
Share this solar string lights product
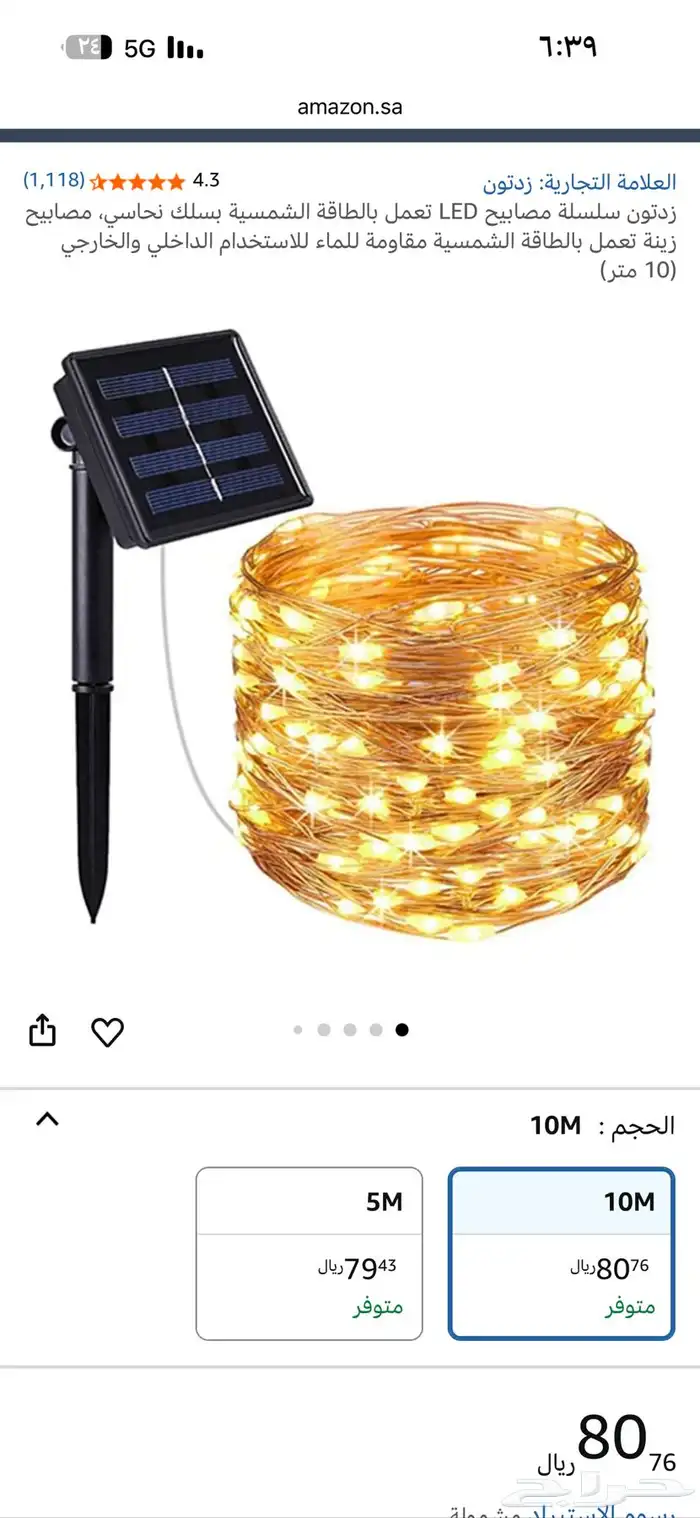point(43,1030)
